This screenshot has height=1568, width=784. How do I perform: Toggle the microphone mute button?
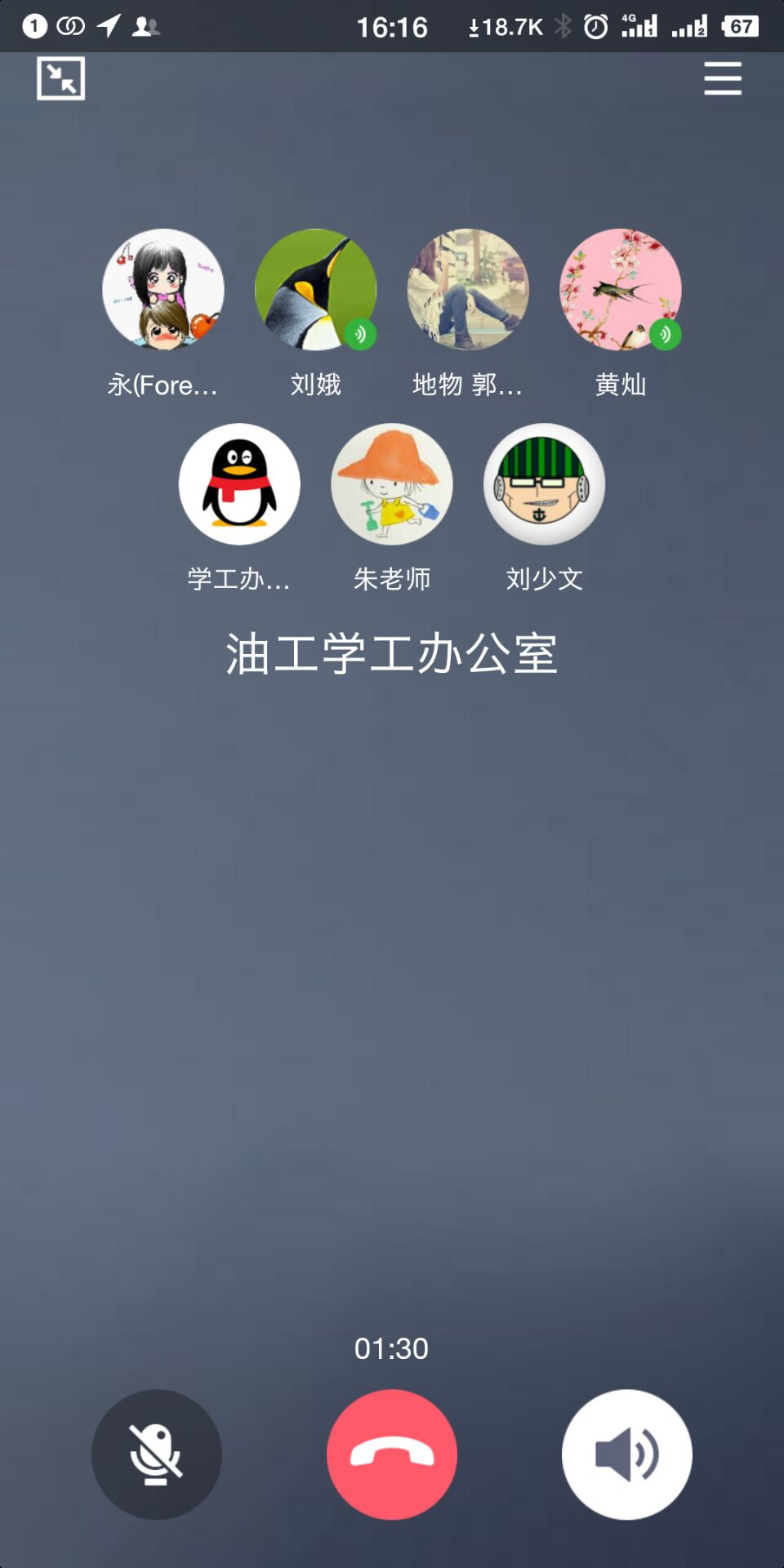pos(156,1454)
